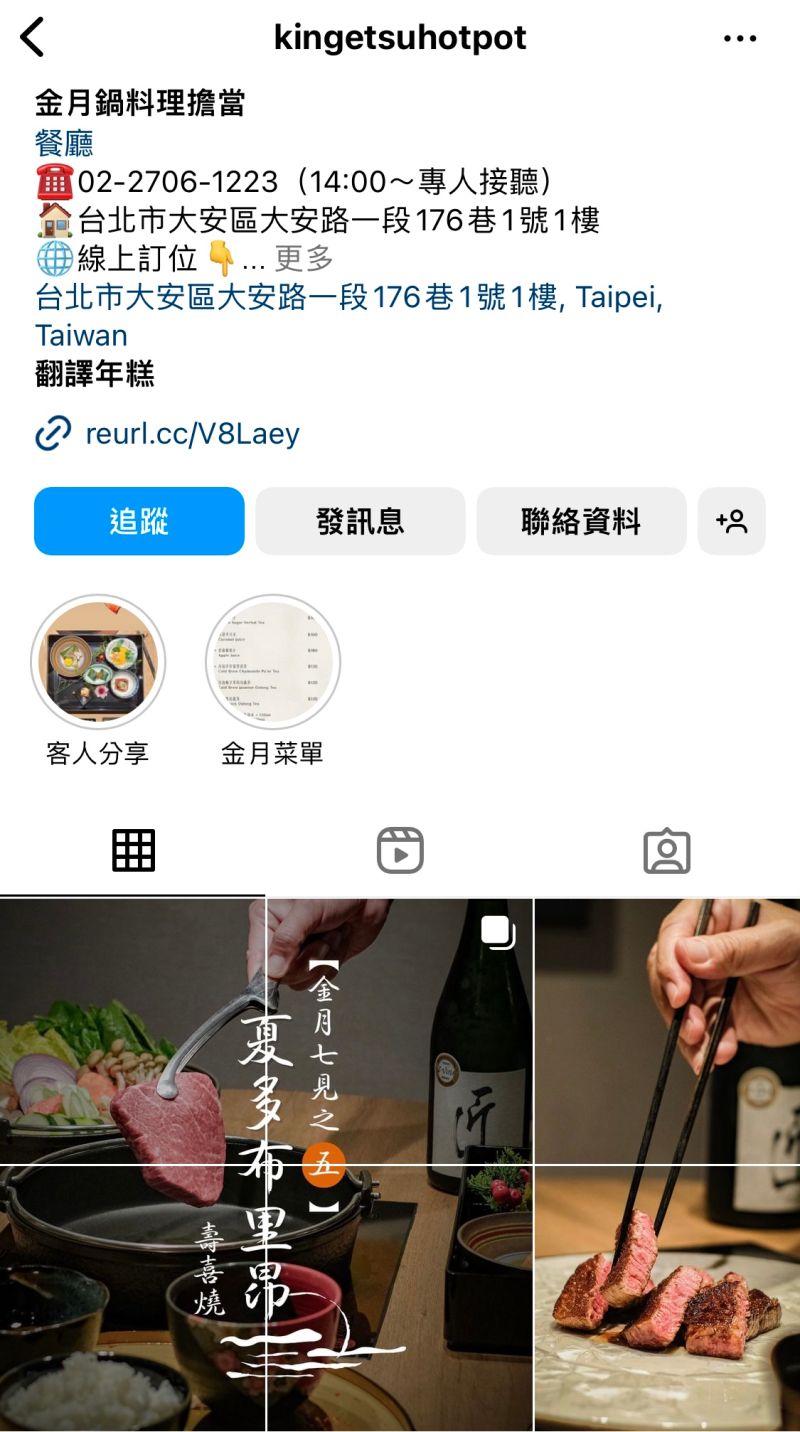
Task: Open the 夏多布里昂 carousel post
Action: 400,1165
